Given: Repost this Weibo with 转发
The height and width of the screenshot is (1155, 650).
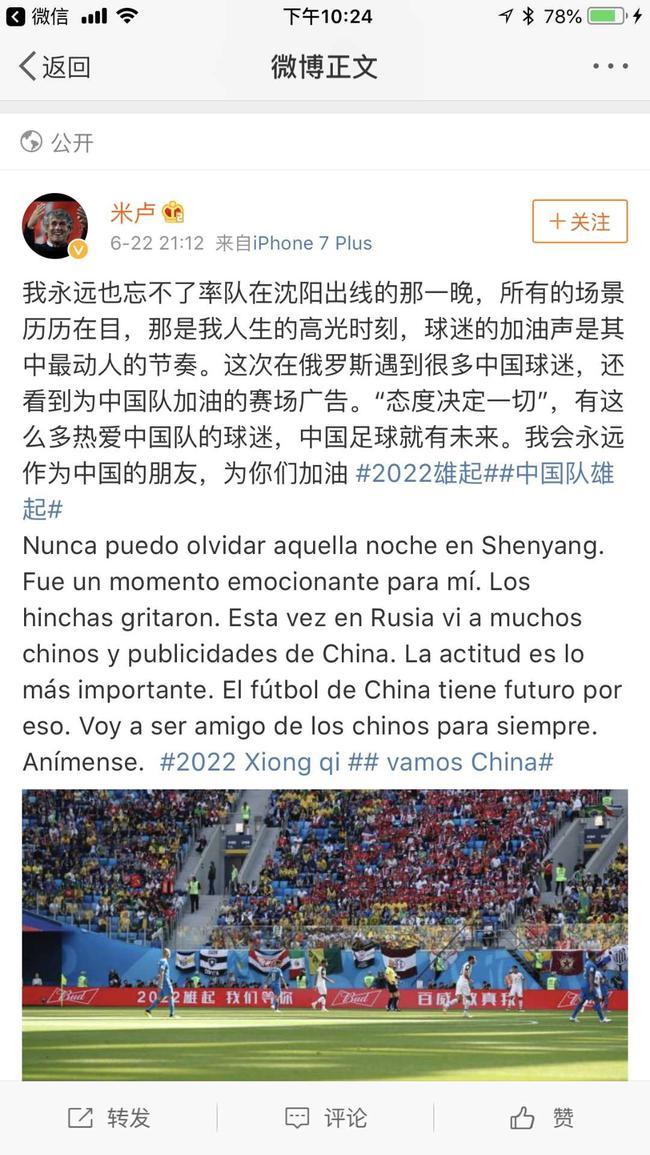Looking at the screenshot, I should tap(109, 1118).
